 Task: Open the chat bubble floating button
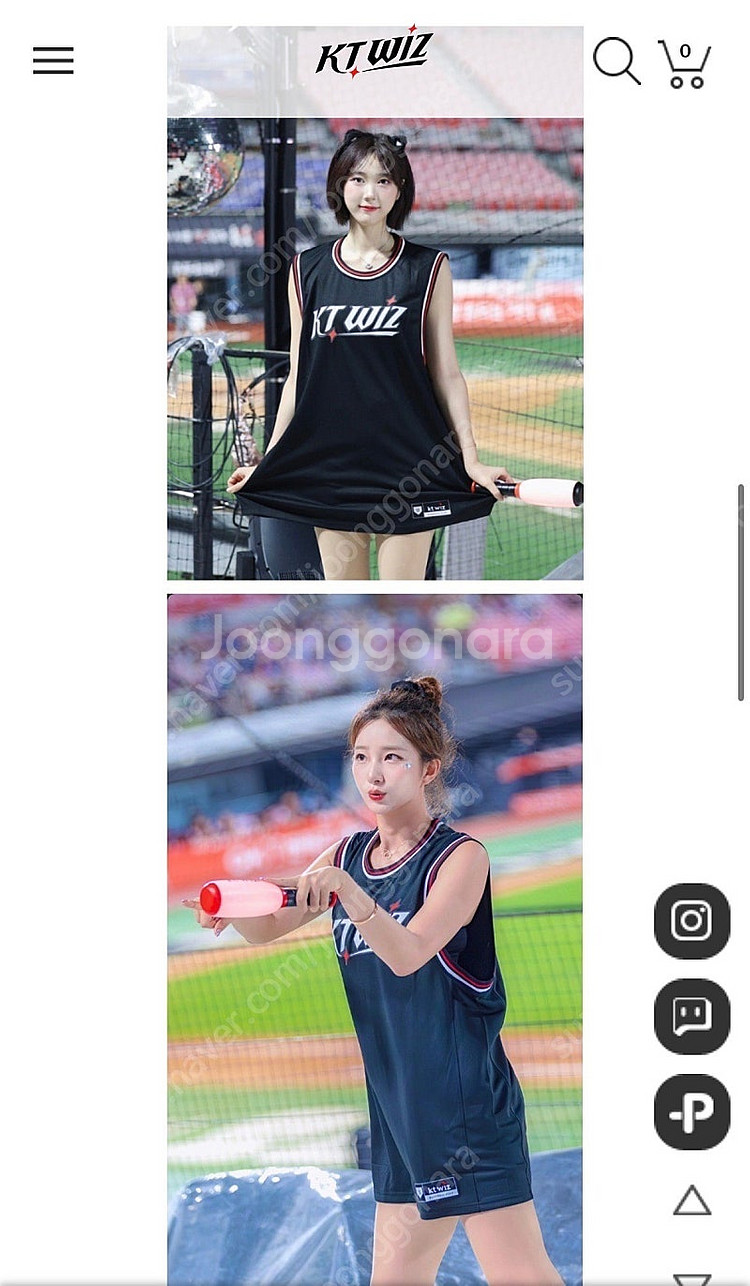[x=691, y=1016]
